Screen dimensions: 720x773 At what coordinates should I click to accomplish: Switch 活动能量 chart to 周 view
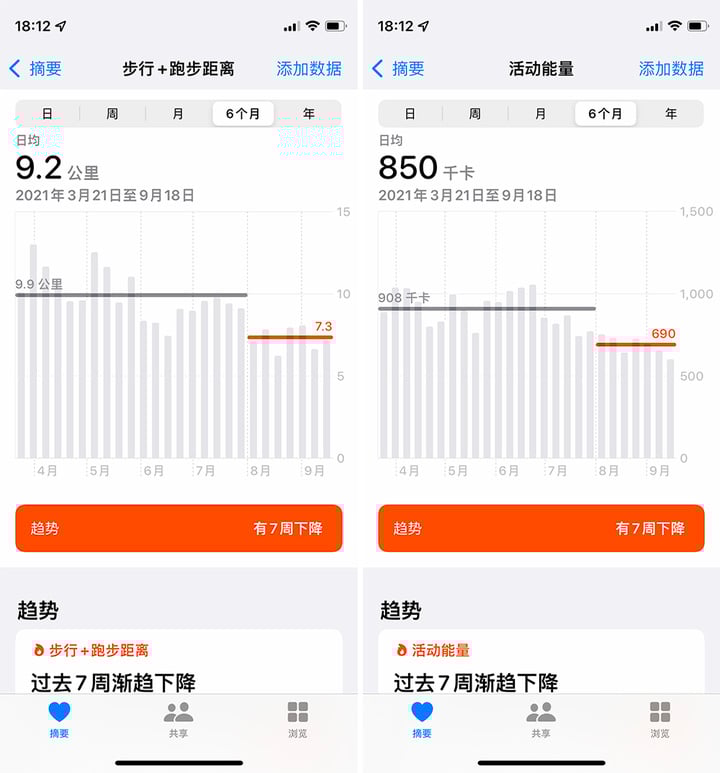click(x=475, y=114)
